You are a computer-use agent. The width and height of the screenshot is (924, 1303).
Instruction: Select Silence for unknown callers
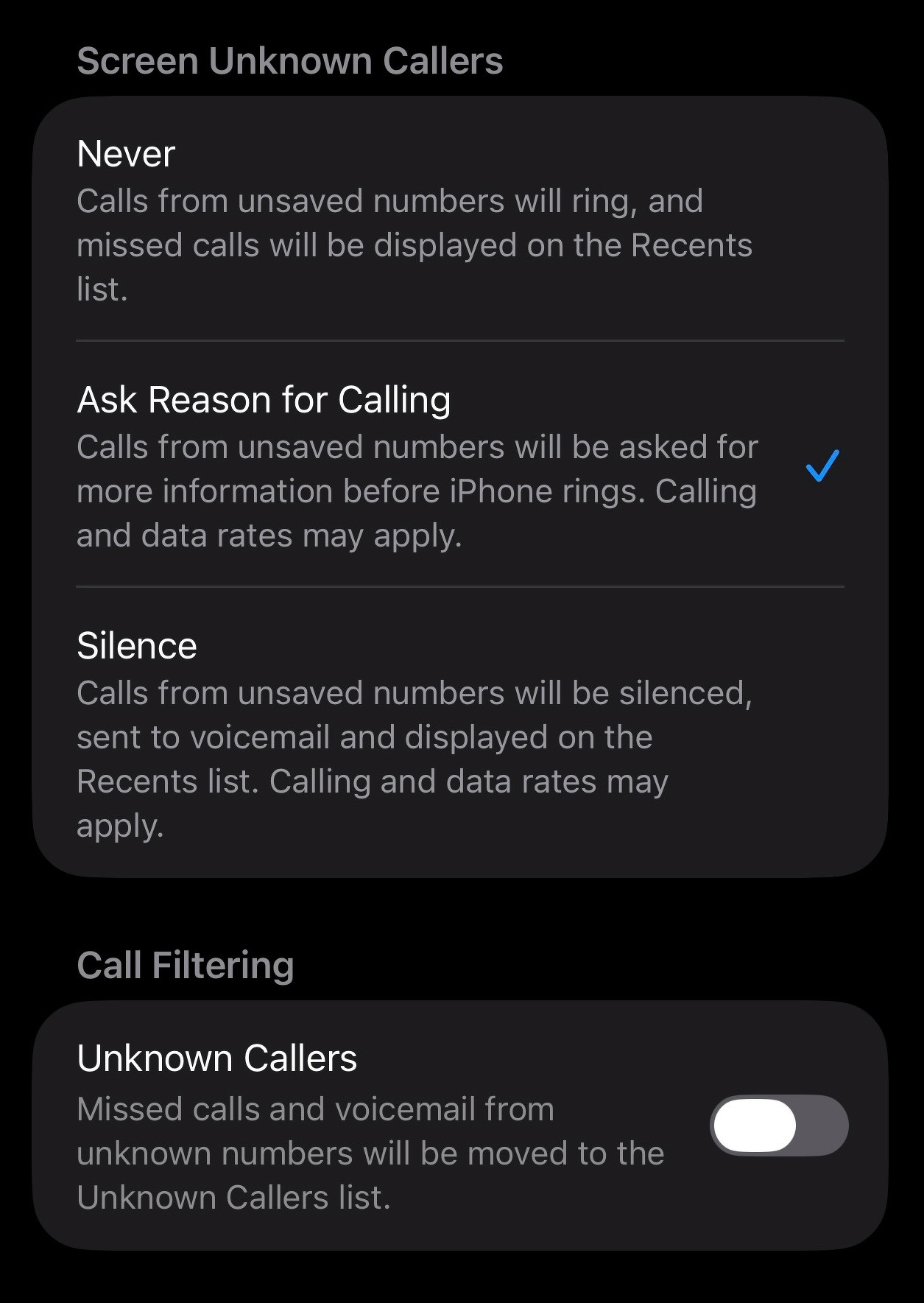click(412, 733)
